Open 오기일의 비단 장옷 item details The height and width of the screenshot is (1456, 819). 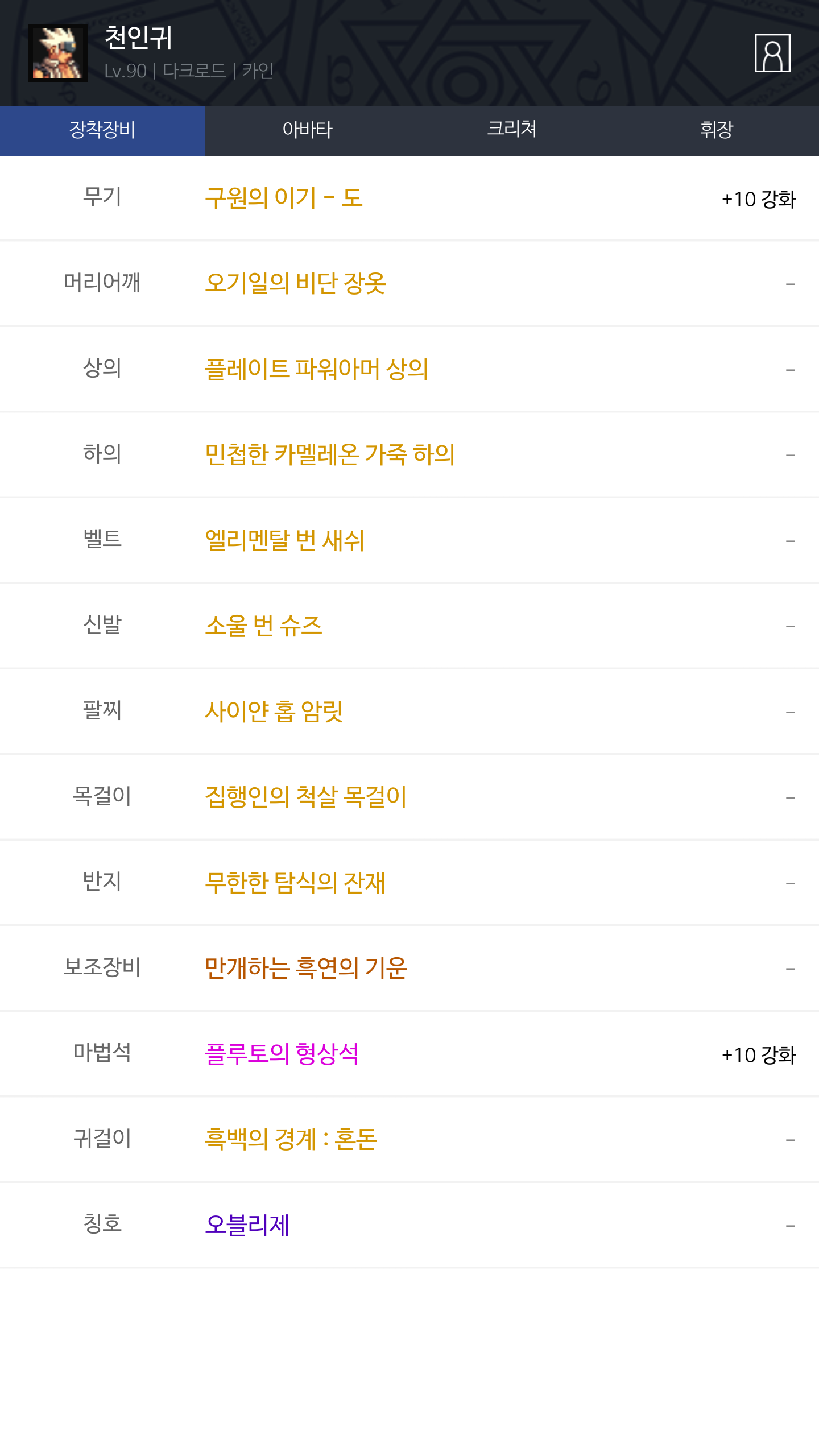pyautogui.click(x=295, y=283)
